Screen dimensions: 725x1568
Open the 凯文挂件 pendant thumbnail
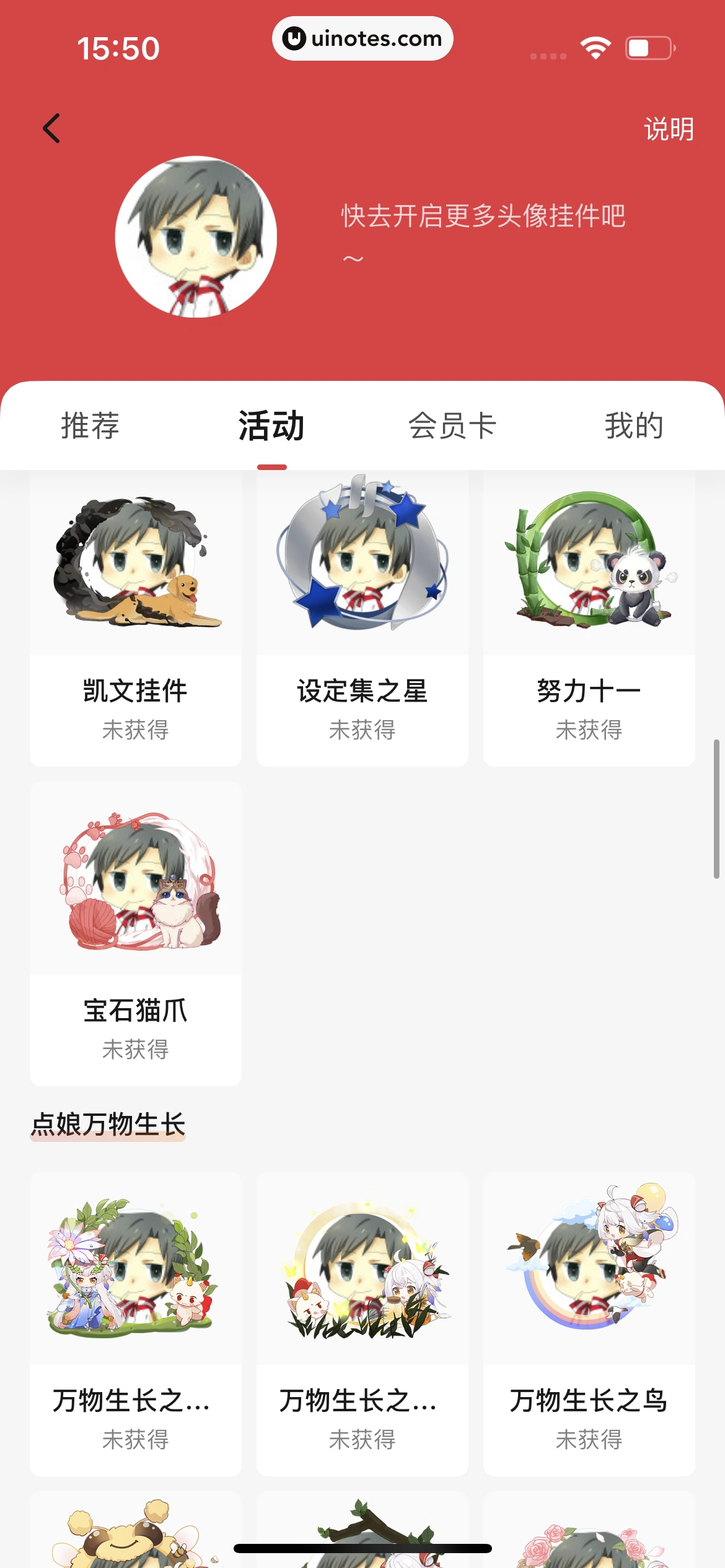[135, 570]
